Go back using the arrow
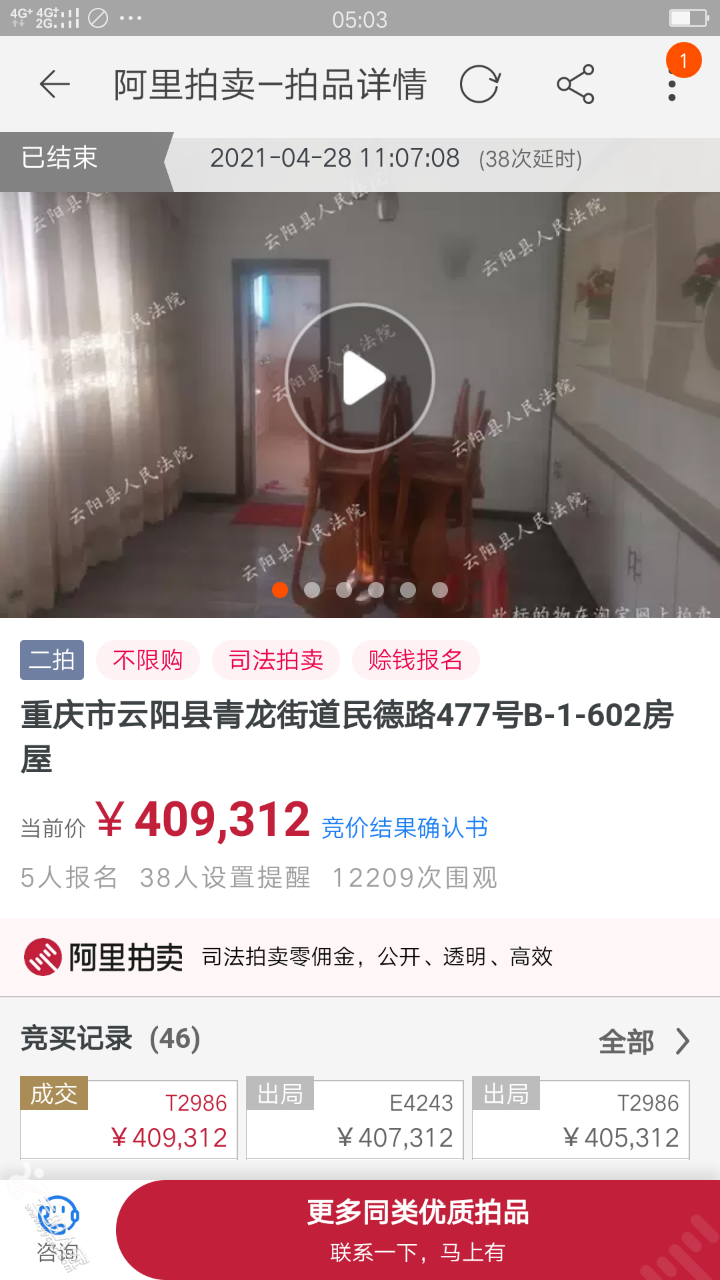The image size is (720, 1280). (55, 85)
